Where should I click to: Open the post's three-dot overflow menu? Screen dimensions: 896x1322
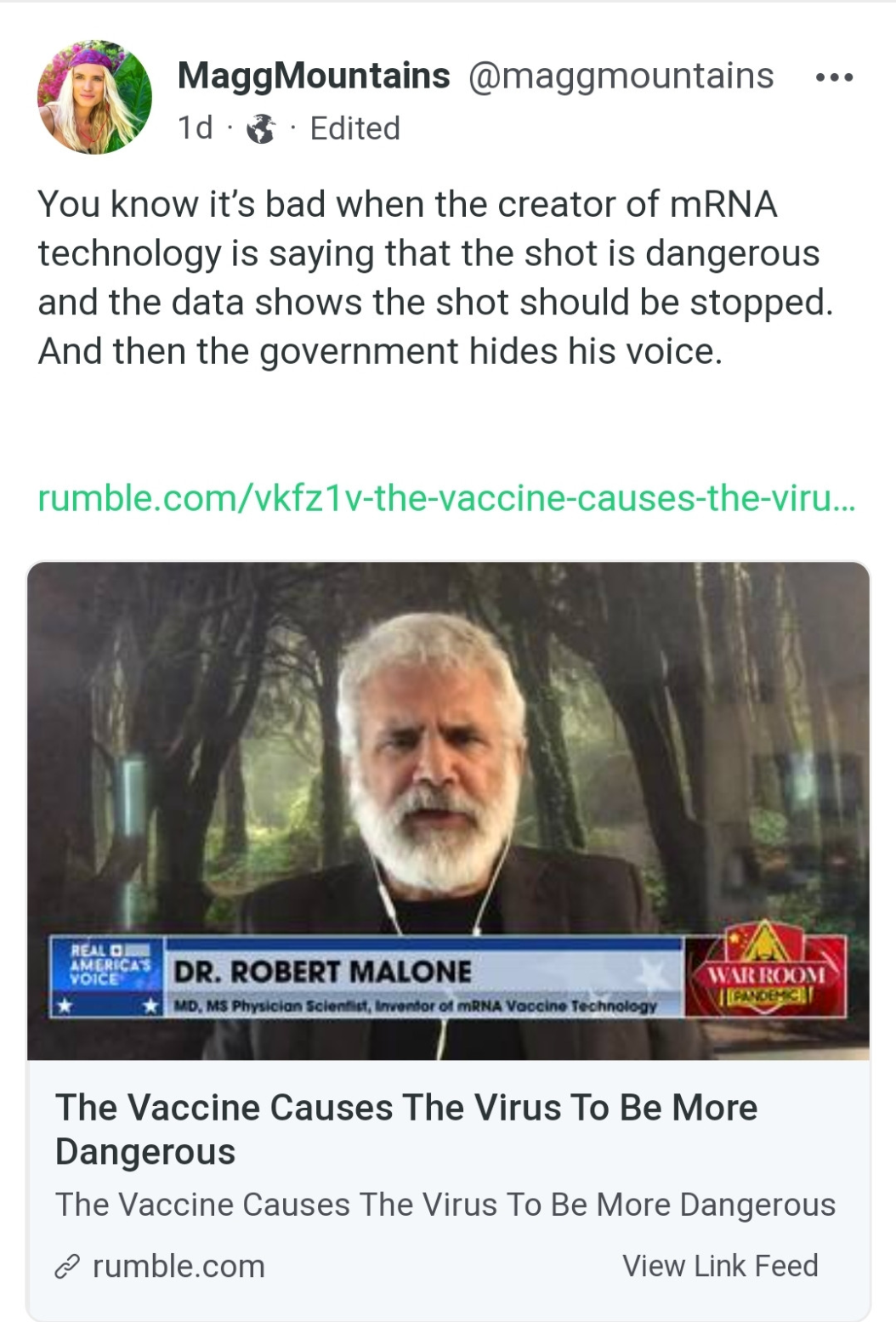tap(833, 77)
